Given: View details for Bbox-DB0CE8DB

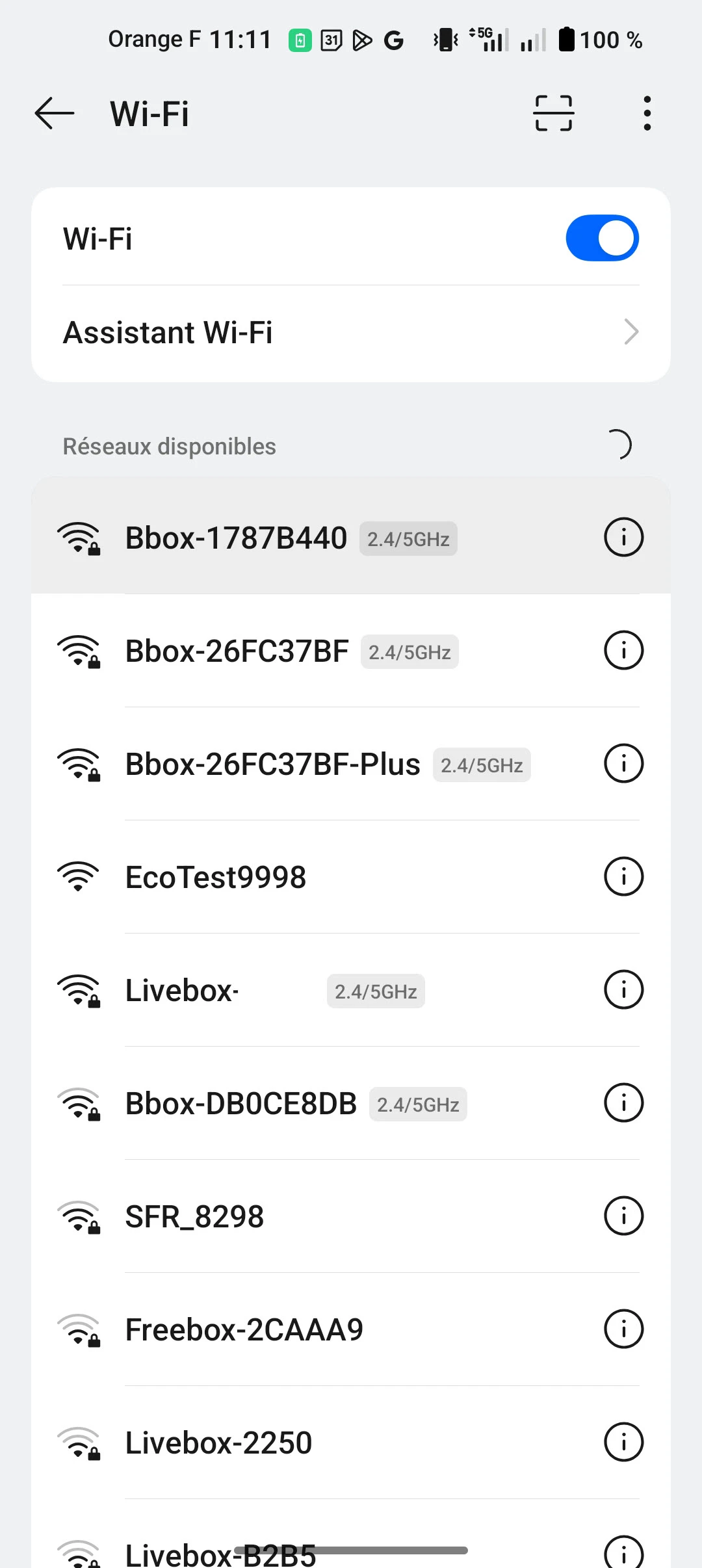Looking at the screenshot, I should point(623,1103).
